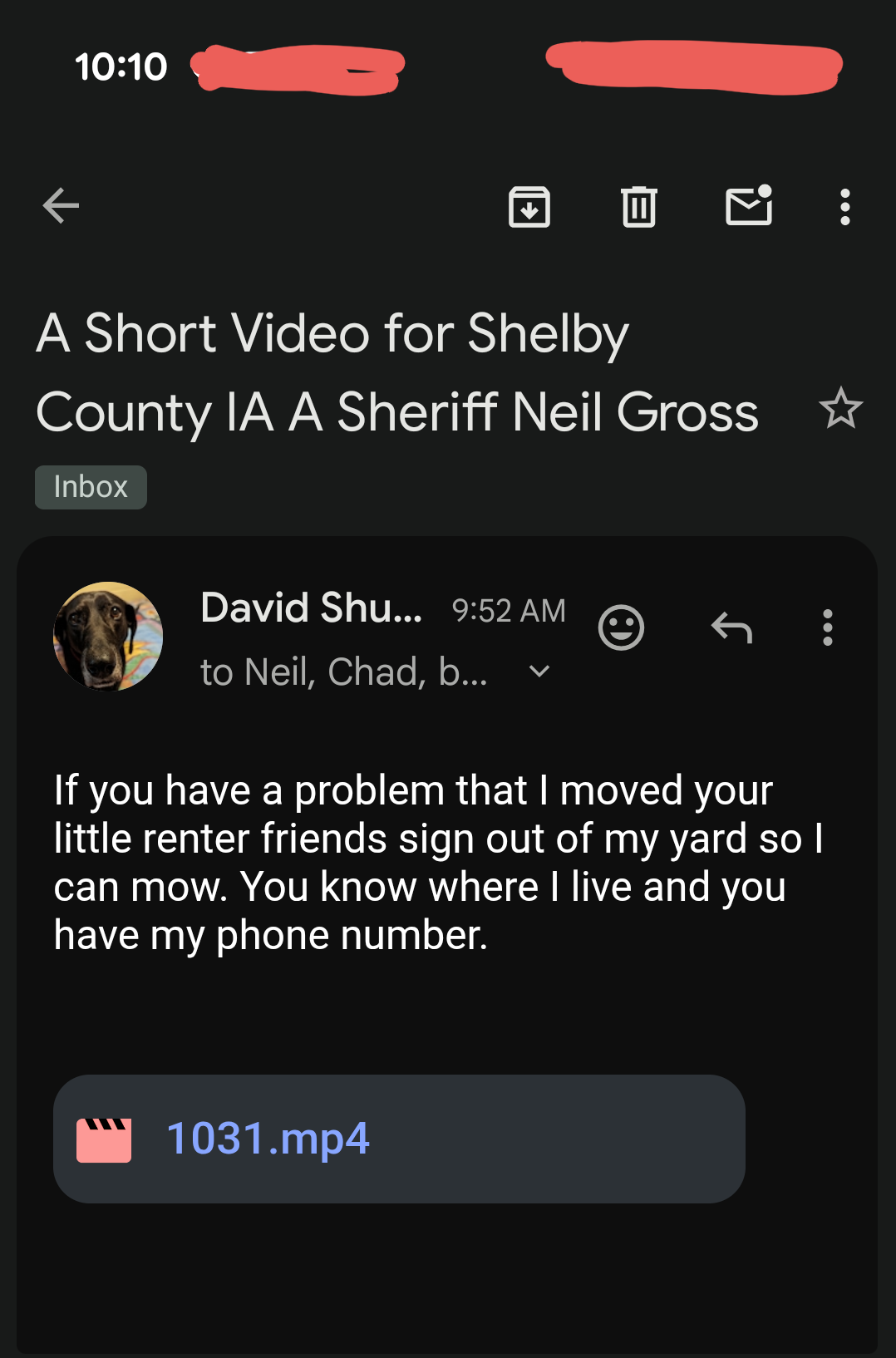This screenshot has height=1358, width=896.
Task: Expand the recipient details chevron
Action: point(539,672)
